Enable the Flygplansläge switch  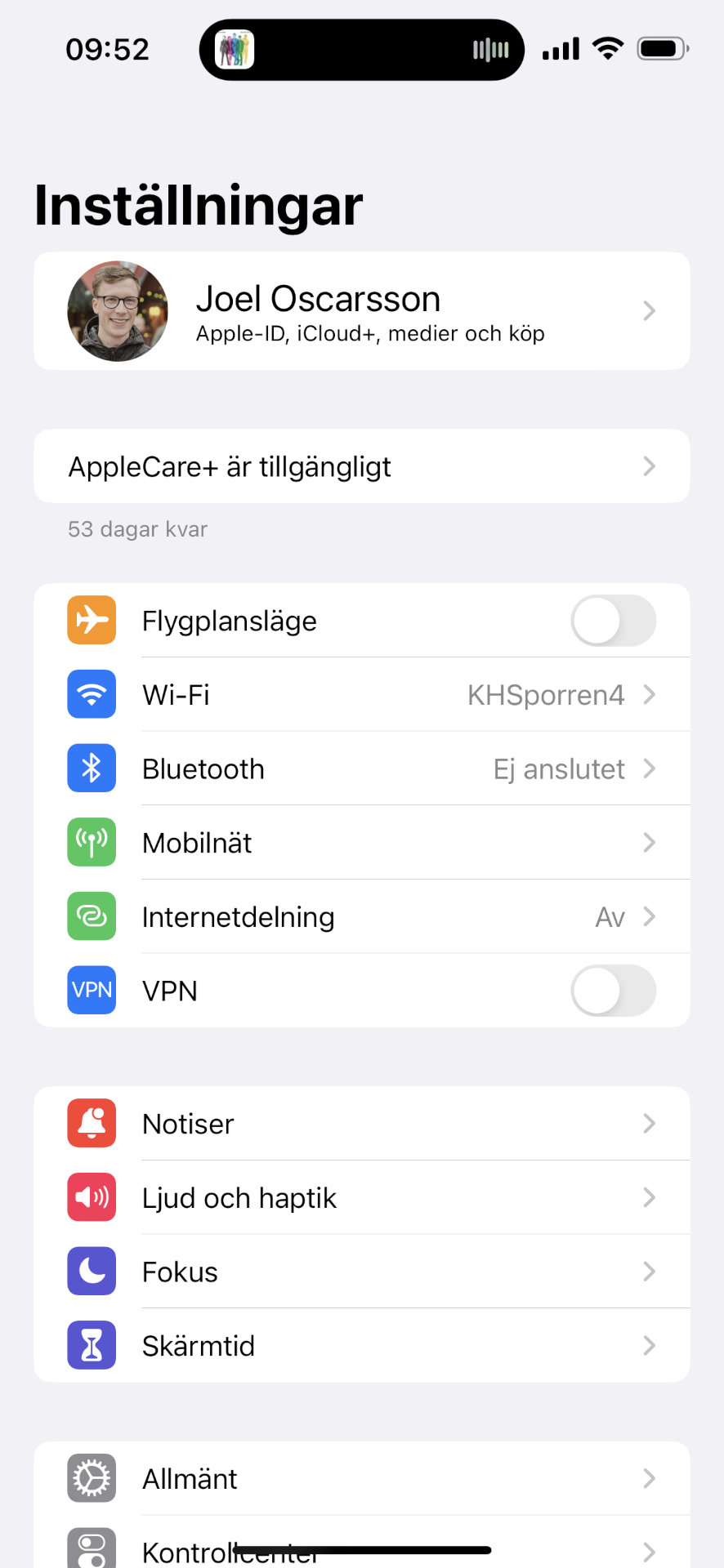coord(612,621)
